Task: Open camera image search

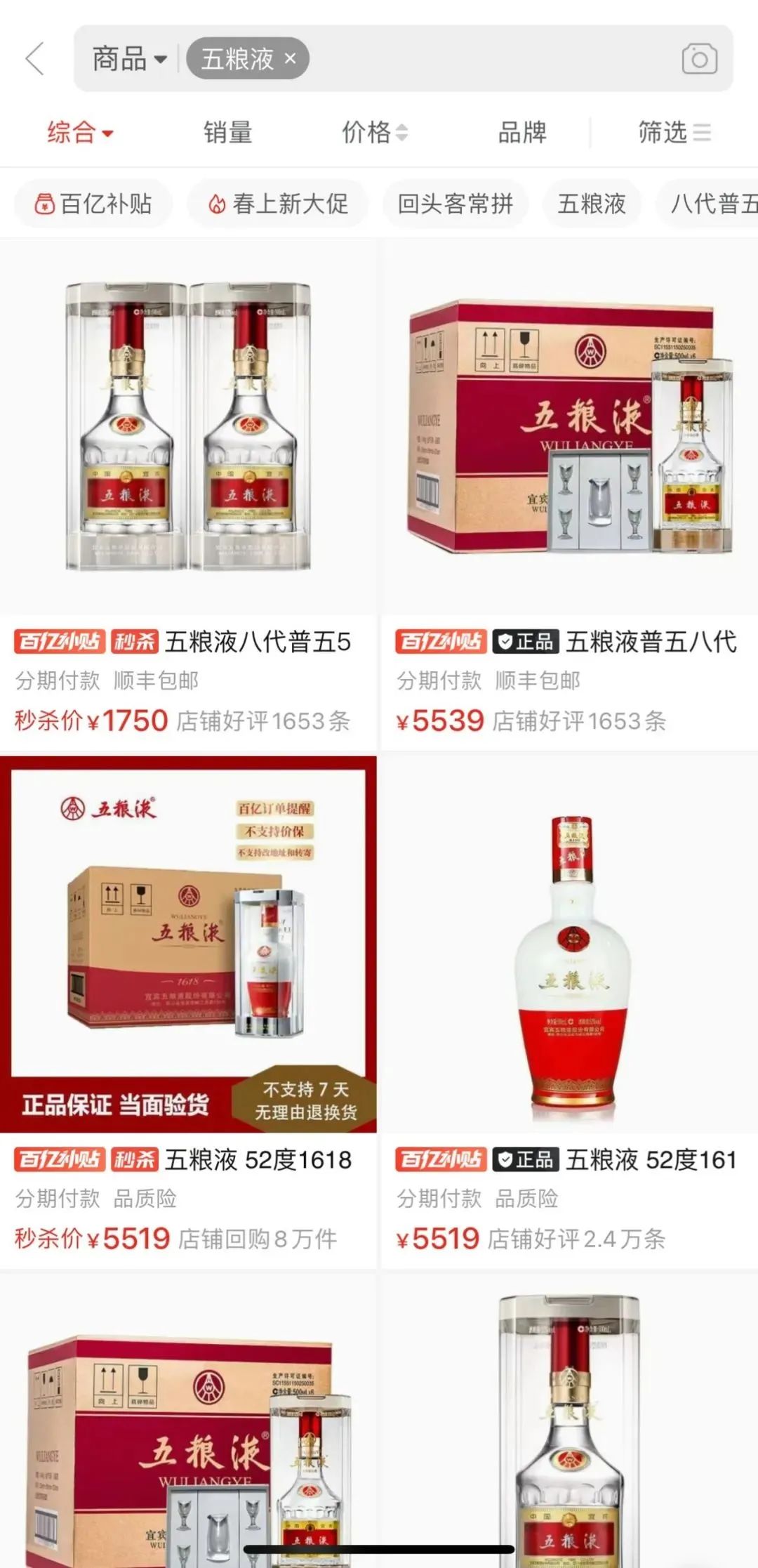Action: click(699, 59)
